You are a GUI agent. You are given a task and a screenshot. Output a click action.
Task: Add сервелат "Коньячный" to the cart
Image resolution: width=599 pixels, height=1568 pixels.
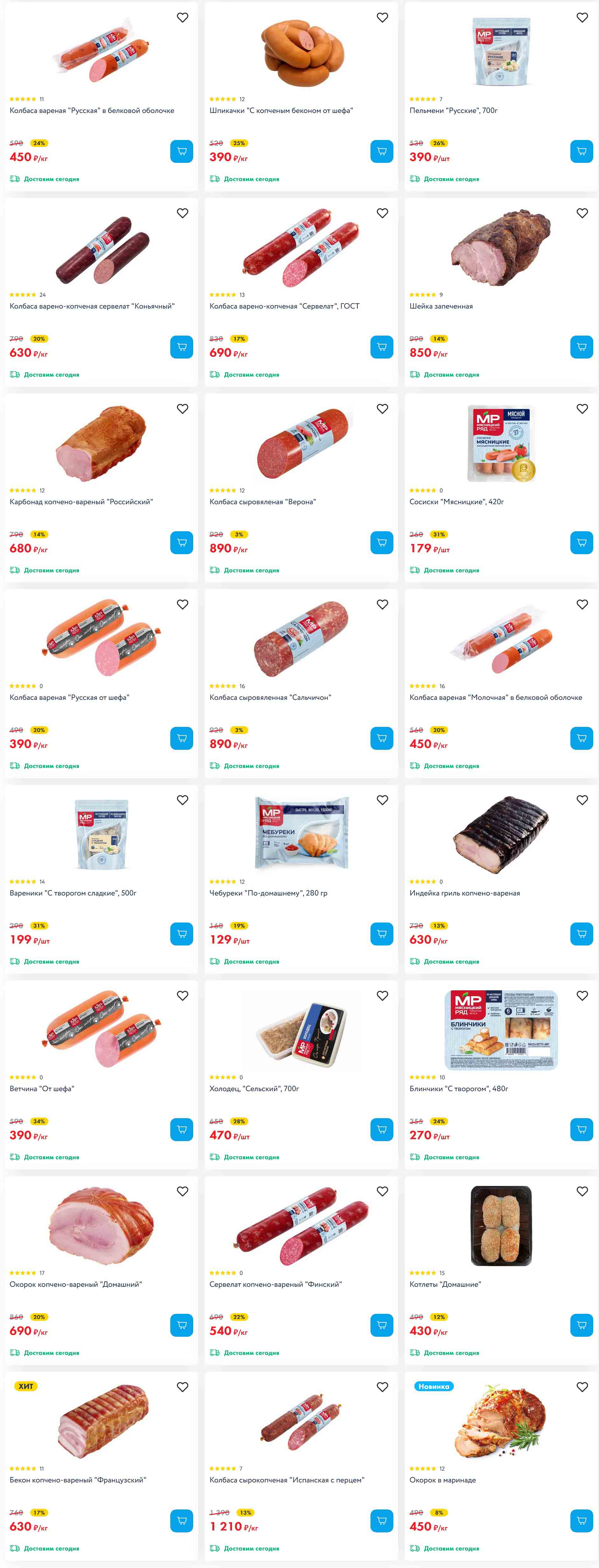point(181,347)
